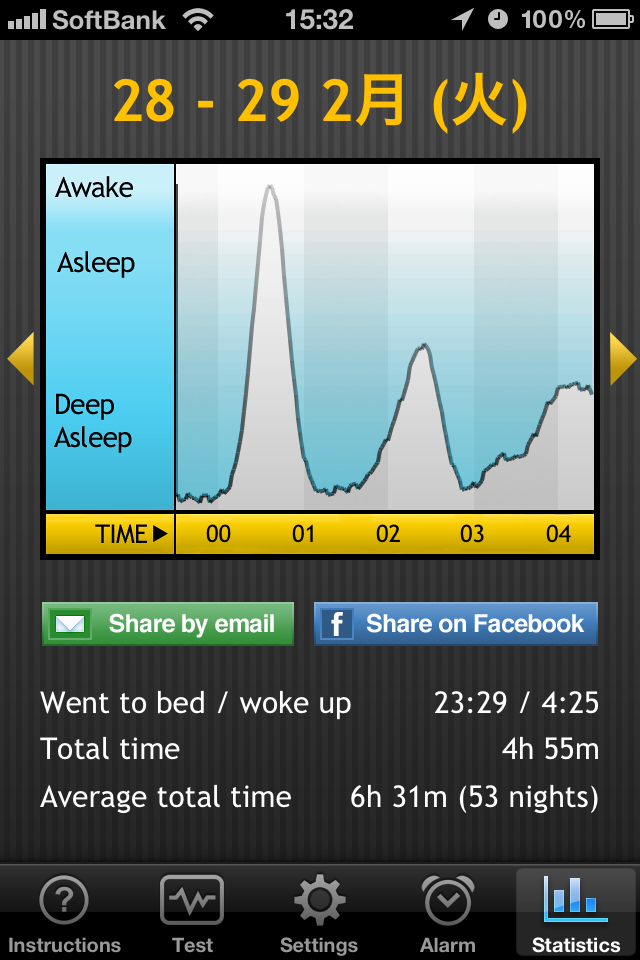Open the Instructions tab

tap(64, 914)
